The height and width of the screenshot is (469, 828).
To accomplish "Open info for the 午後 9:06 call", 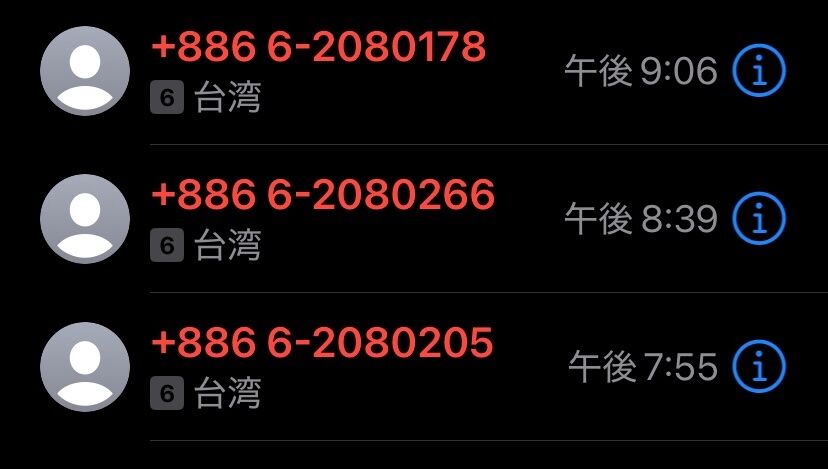I will click(x=759, y=71).
